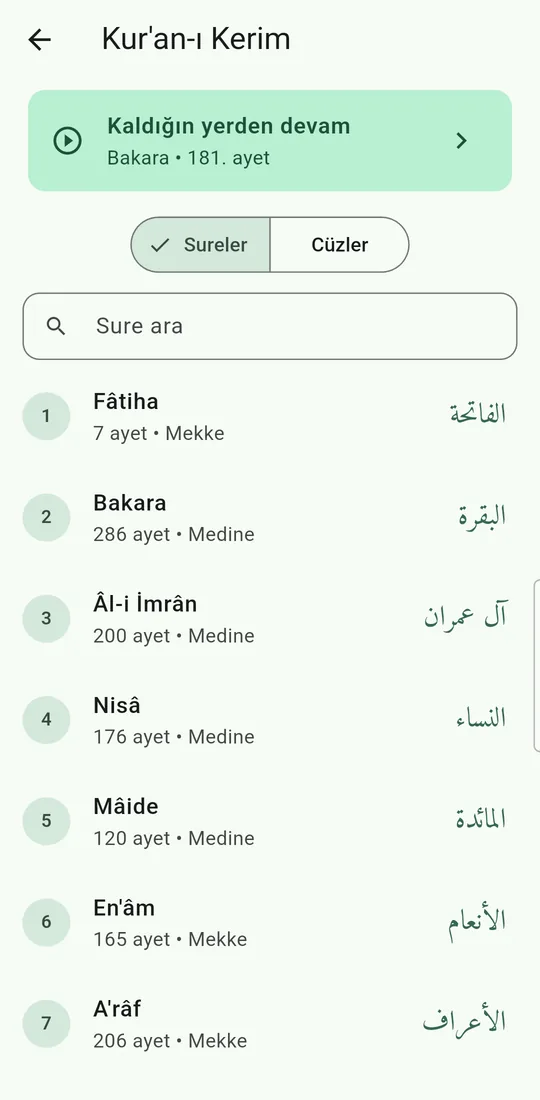
Task: Open the Fâtiha sure
Action: 270,416
